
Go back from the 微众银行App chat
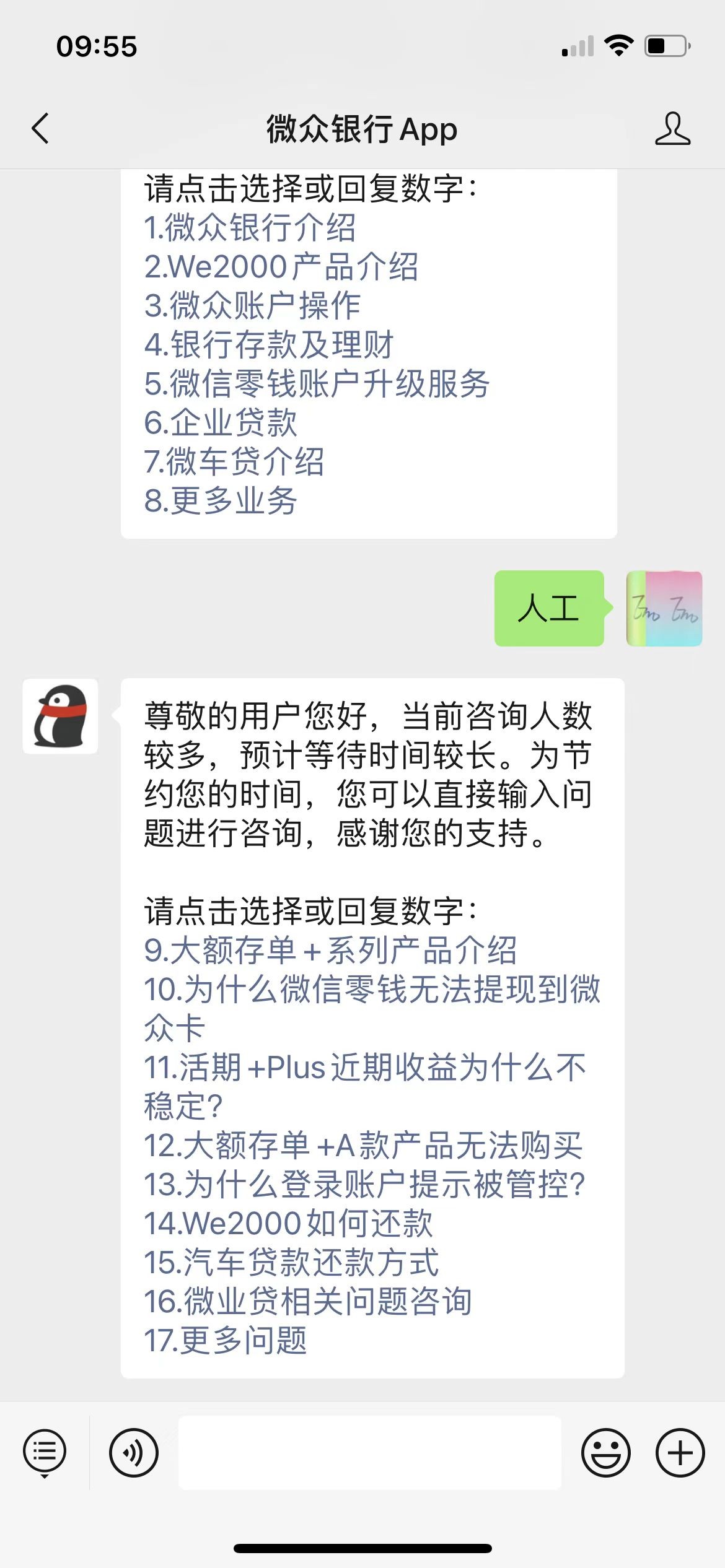point(40,129)
